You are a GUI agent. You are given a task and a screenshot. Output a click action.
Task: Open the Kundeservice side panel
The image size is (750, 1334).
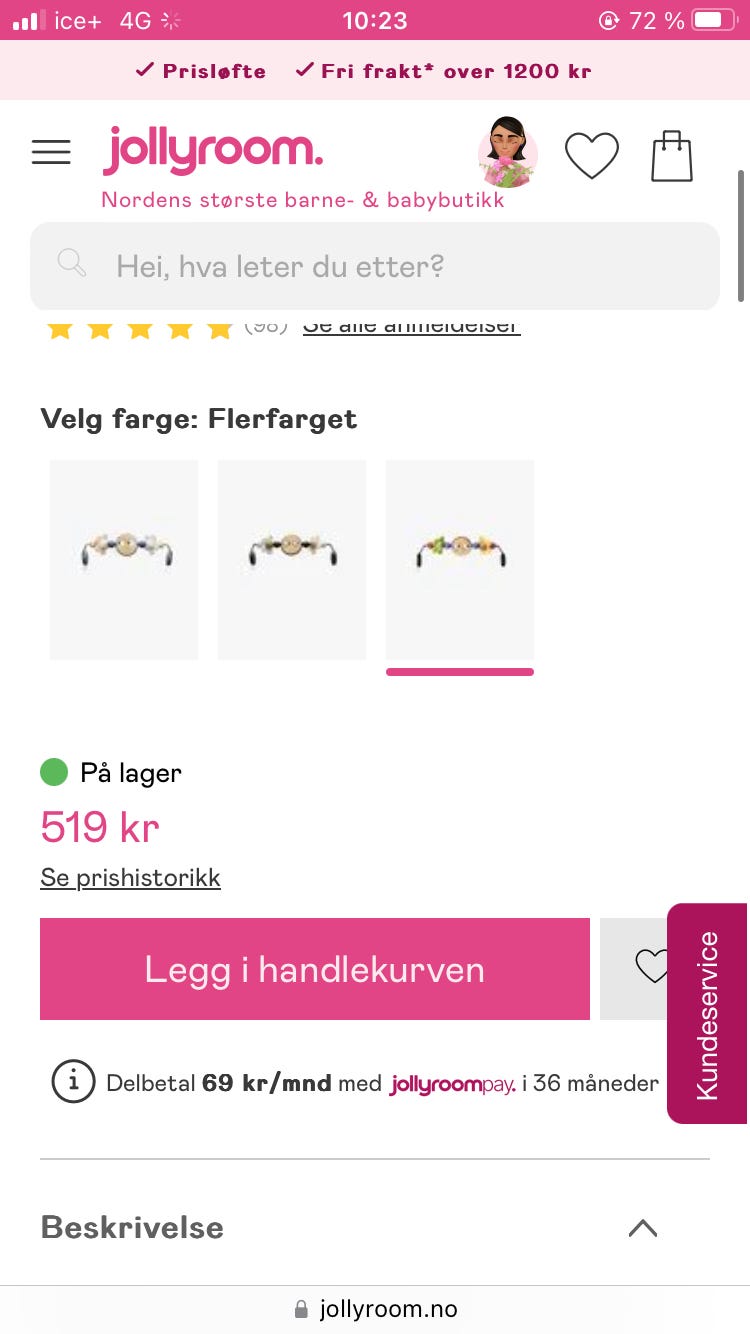pyautogui.click(x=708, y=1010)
